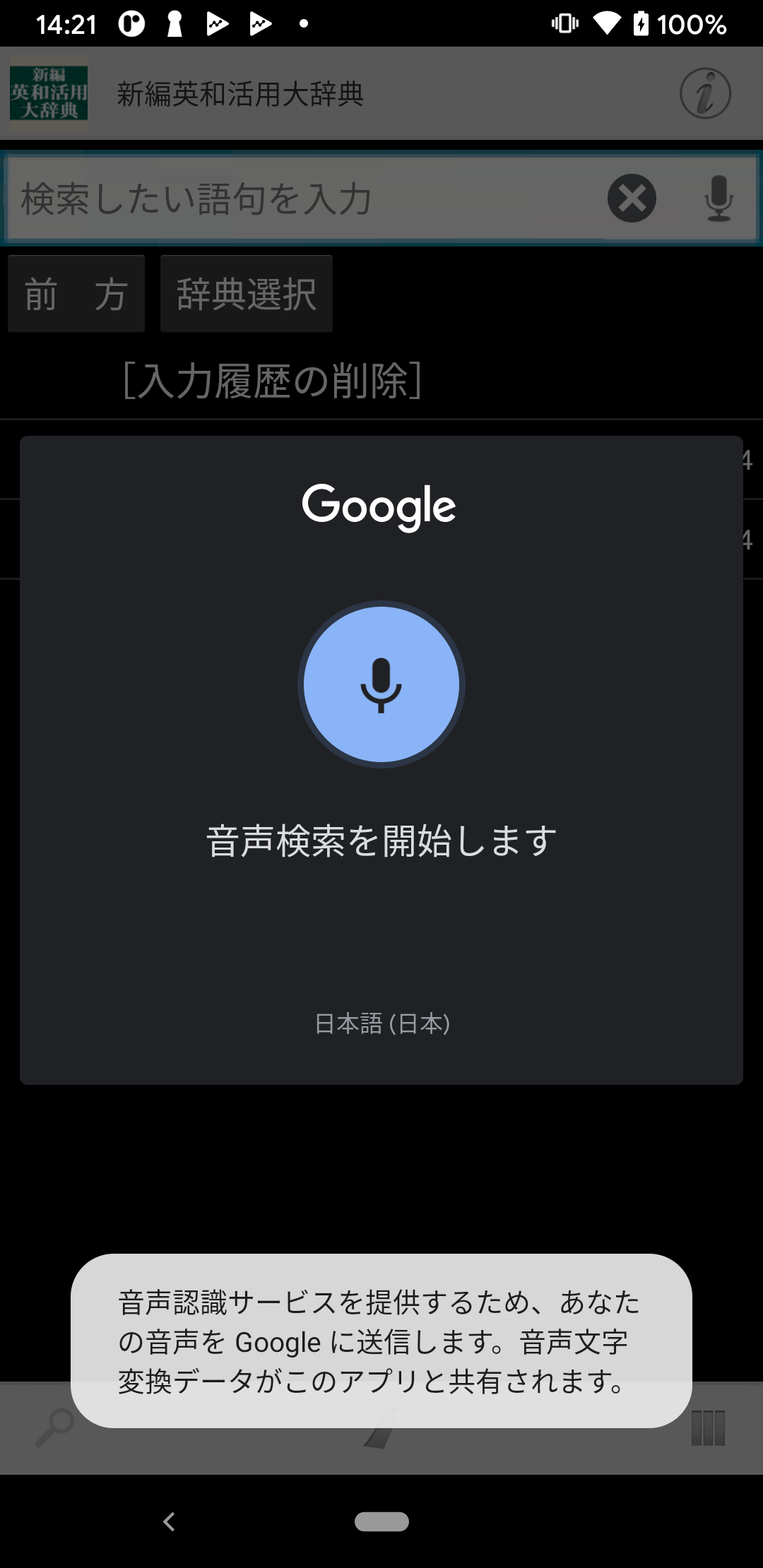This screenshot has height=1568, width=763.
Task: Tap the 前方 search mode button
Action: [76, 294]
